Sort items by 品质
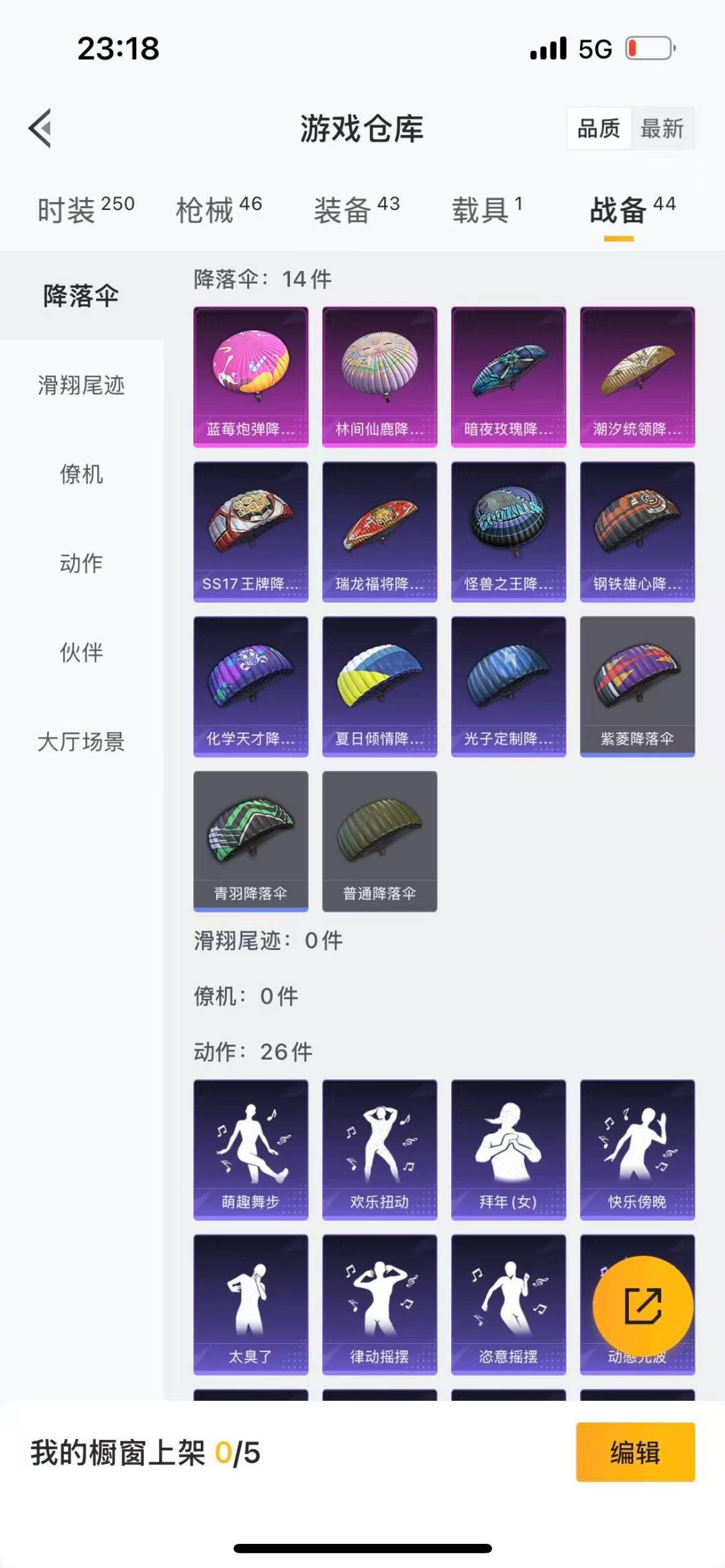 point(598,128)
